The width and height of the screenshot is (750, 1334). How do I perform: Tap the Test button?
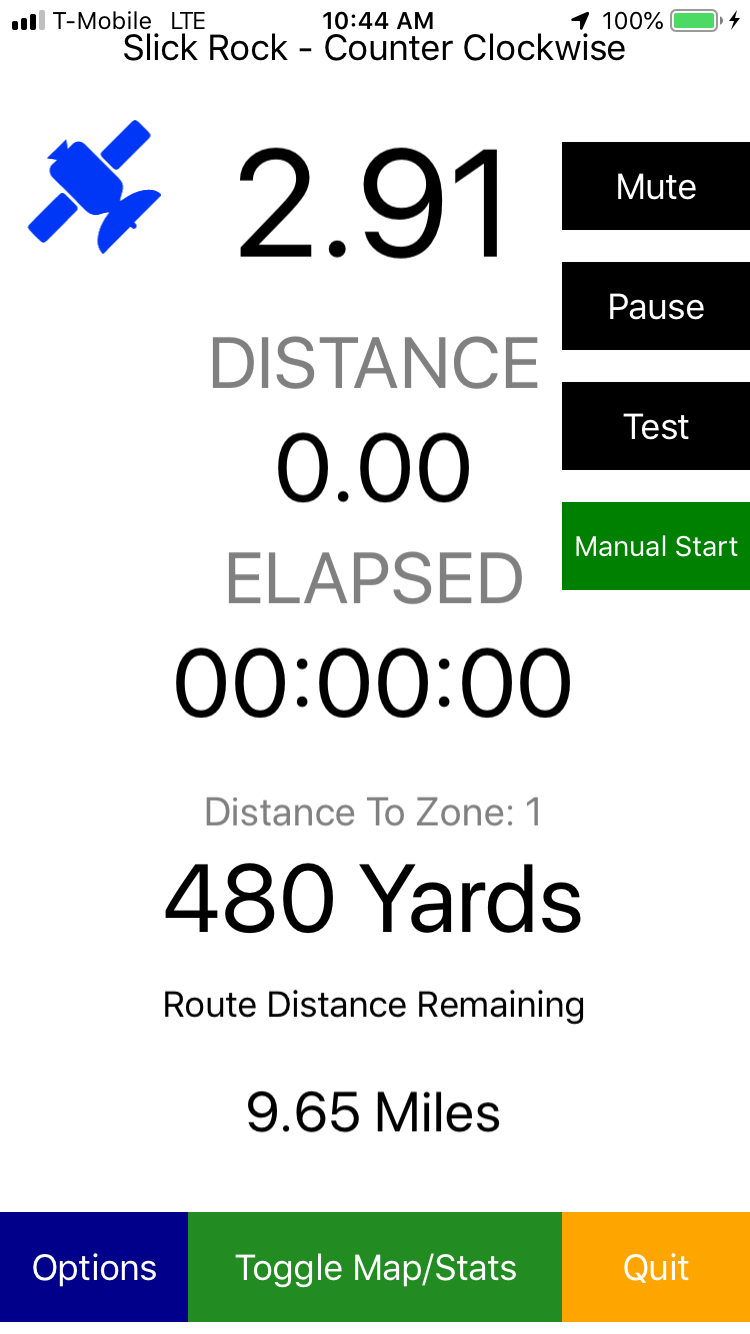(656, 427)
